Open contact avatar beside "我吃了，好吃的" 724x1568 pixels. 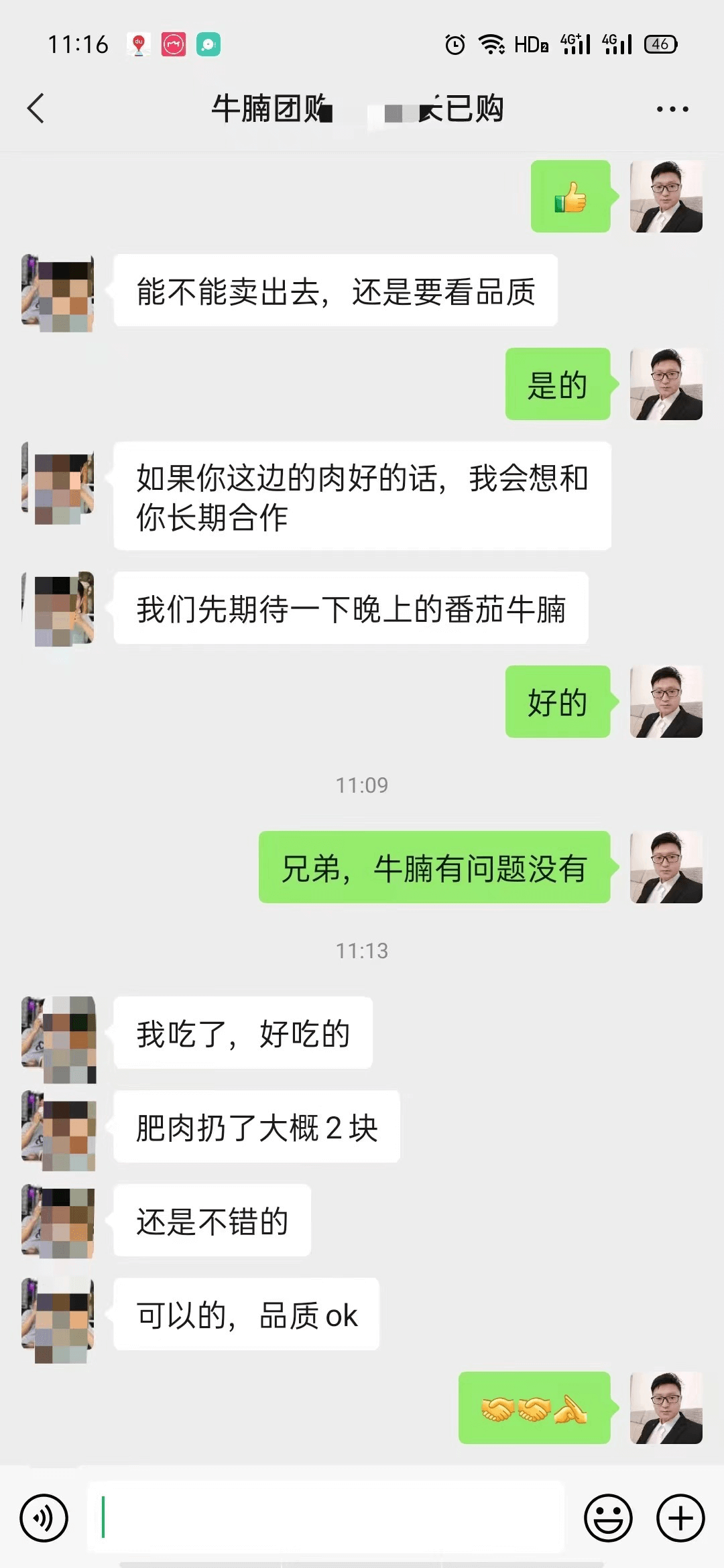click(x=58, y=1033)
